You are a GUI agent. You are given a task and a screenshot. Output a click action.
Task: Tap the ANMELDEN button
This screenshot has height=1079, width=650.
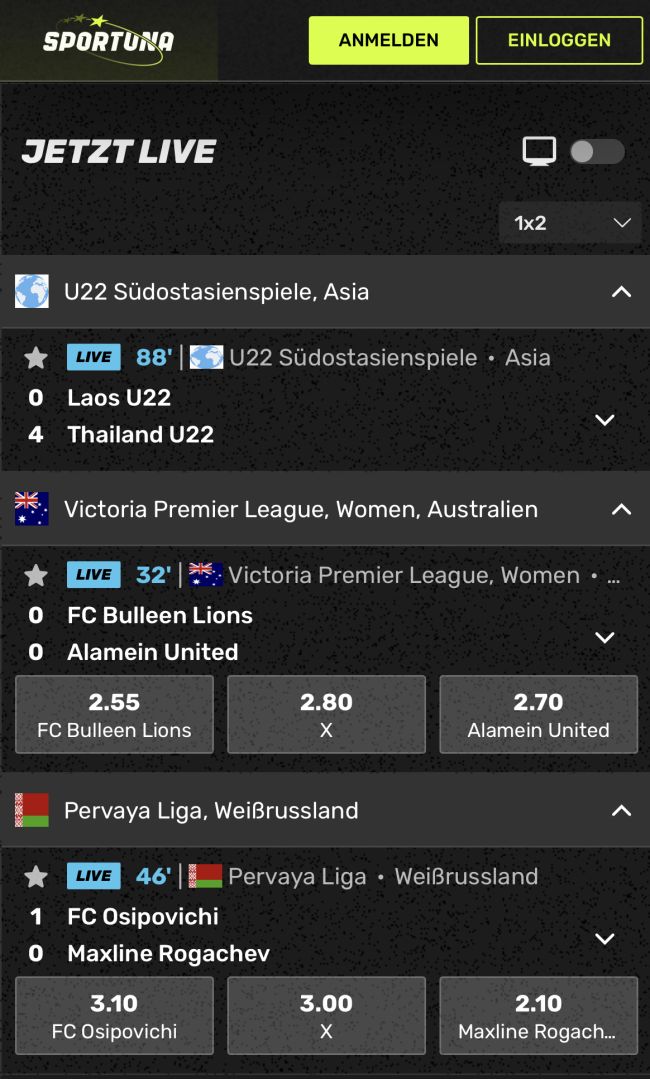tap(388, 40)
